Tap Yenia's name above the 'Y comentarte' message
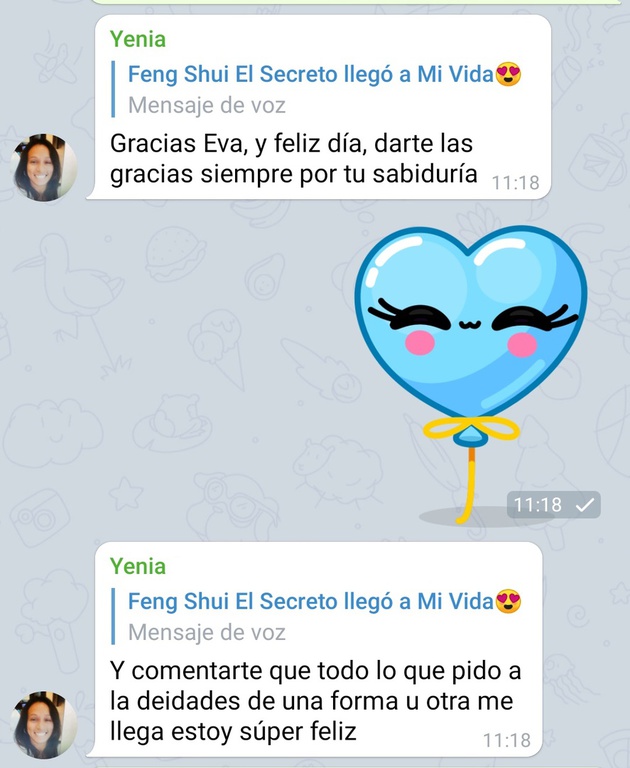 [x=138, y=566]
